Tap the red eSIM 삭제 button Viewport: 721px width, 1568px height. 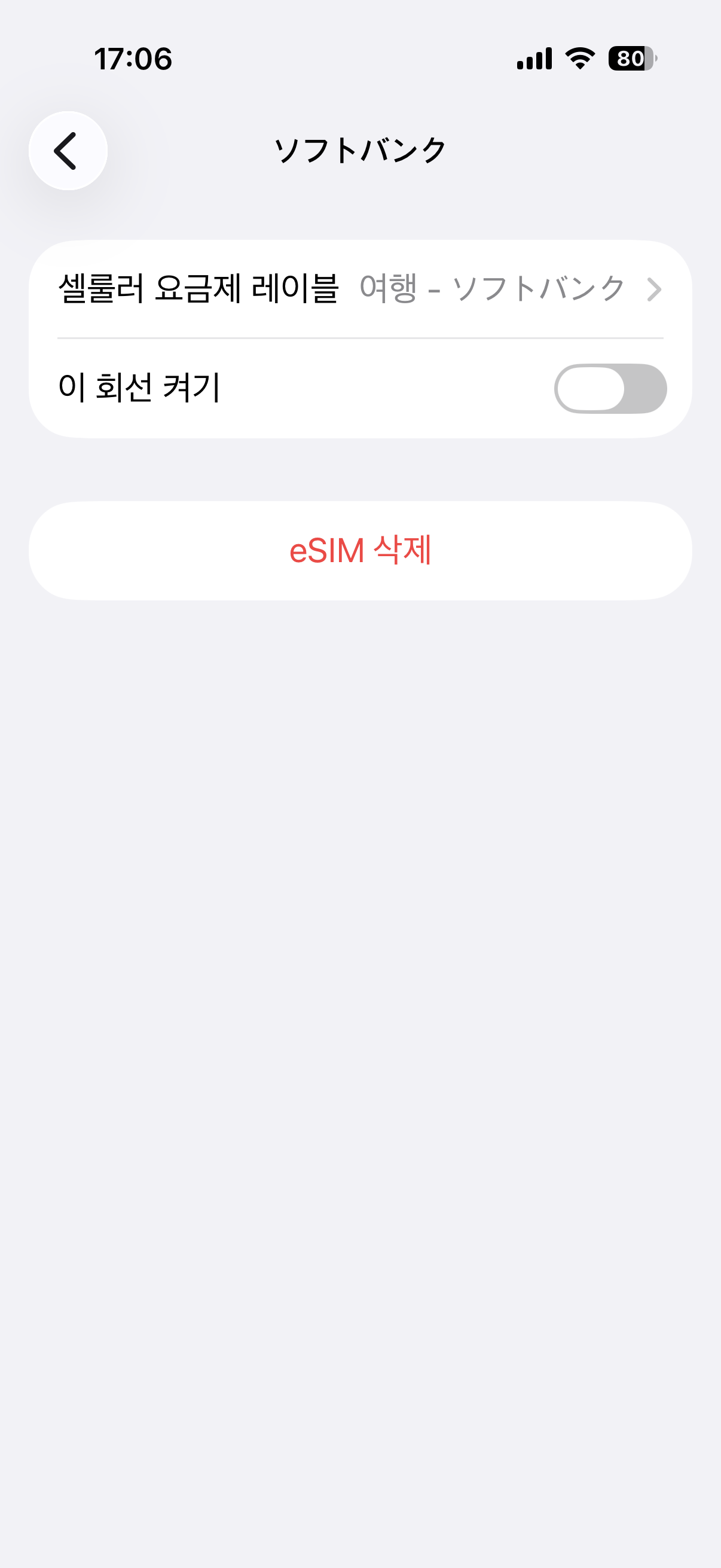pyautogui.click(x=360, y=550)
